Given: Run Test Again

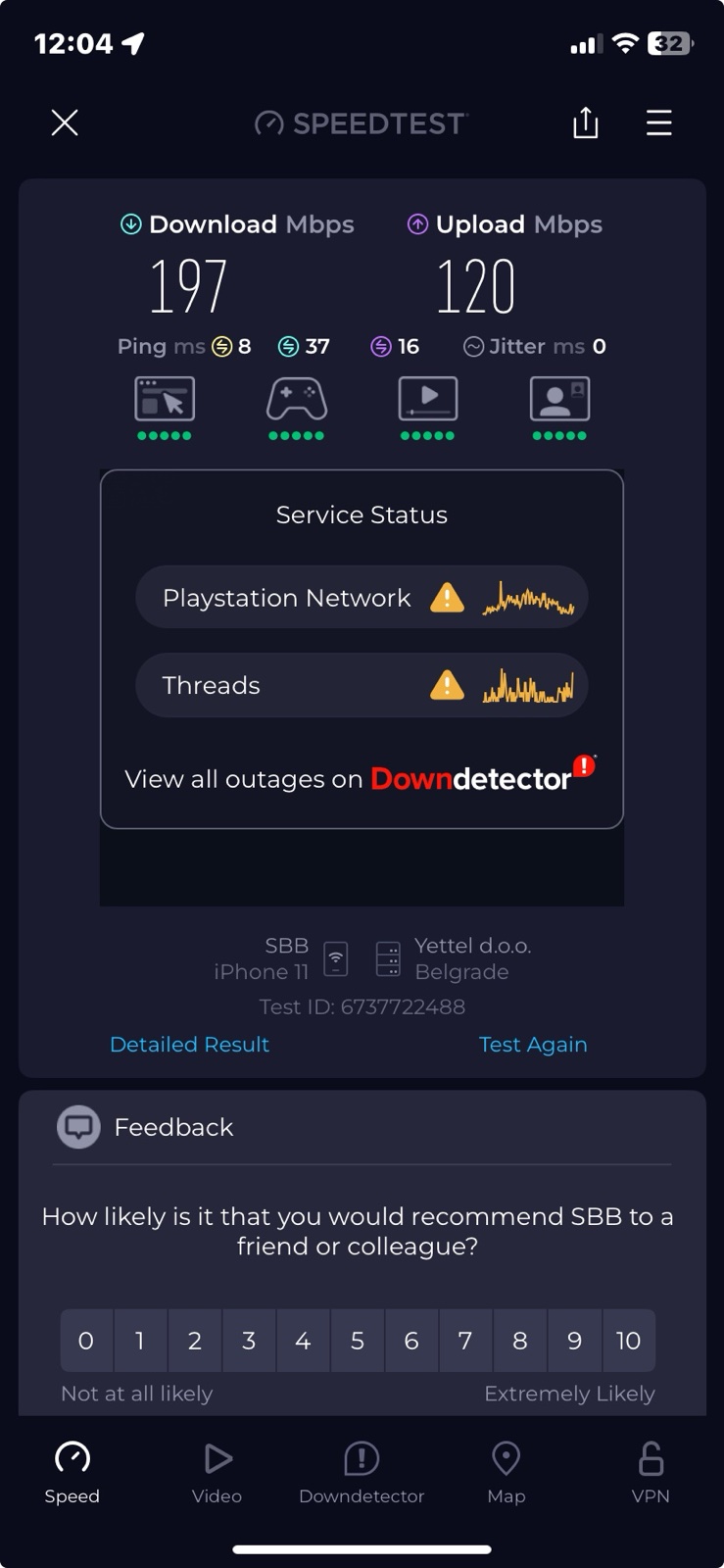Looking at the screenshot, I should click(x=533, y=1044).
